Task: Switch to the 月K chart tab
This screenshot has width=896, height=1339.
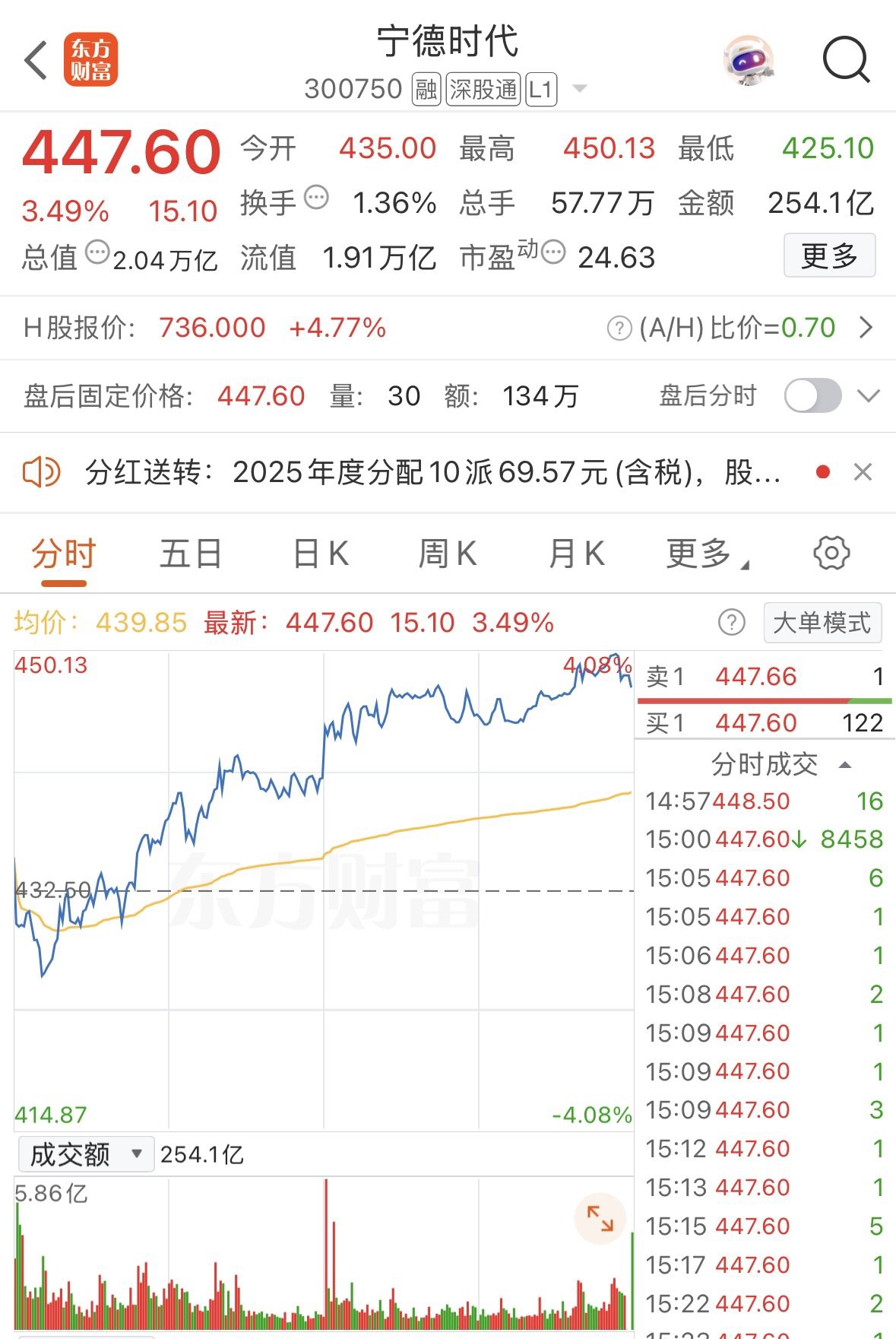Action: [x=576, y=554]
